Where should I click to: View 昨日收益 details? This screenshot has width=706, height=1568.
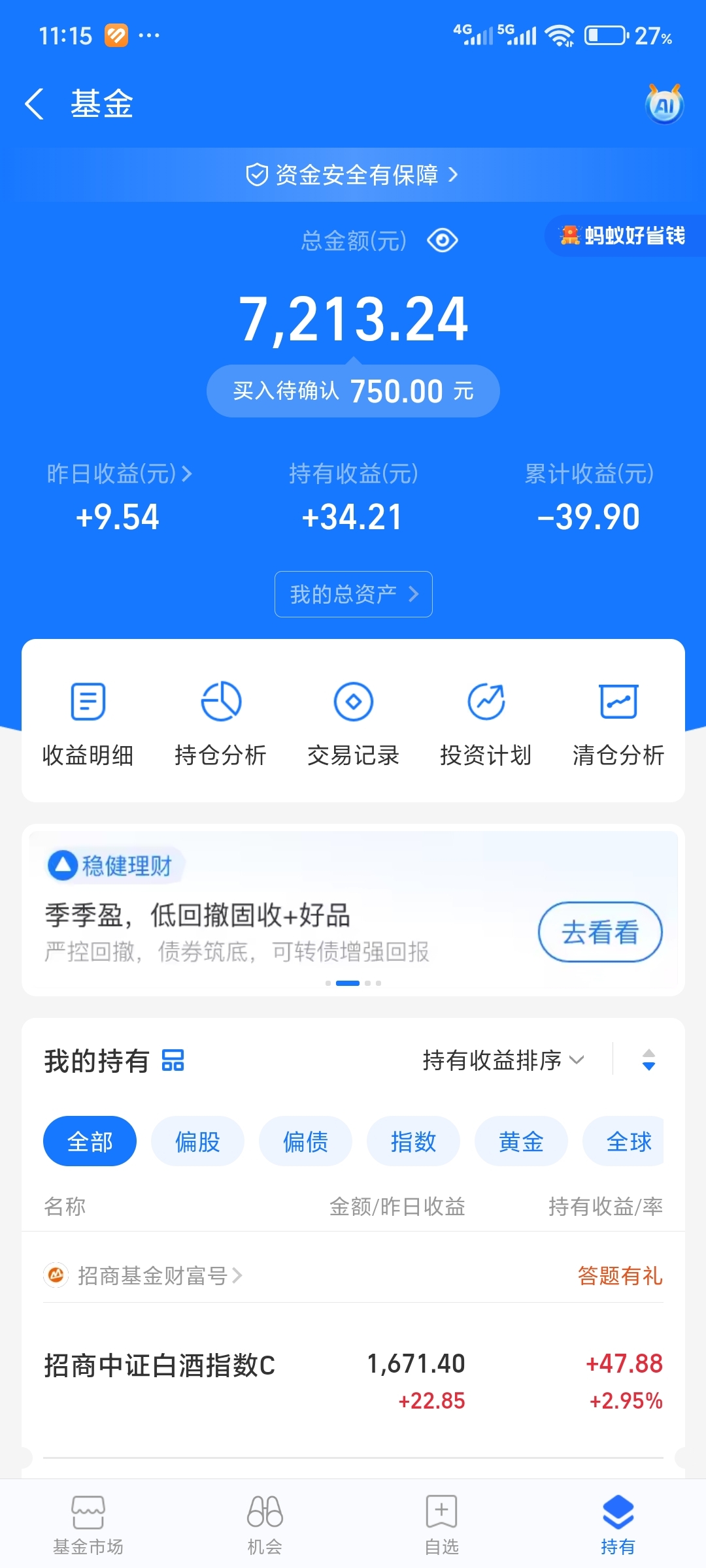coord(120,474)
